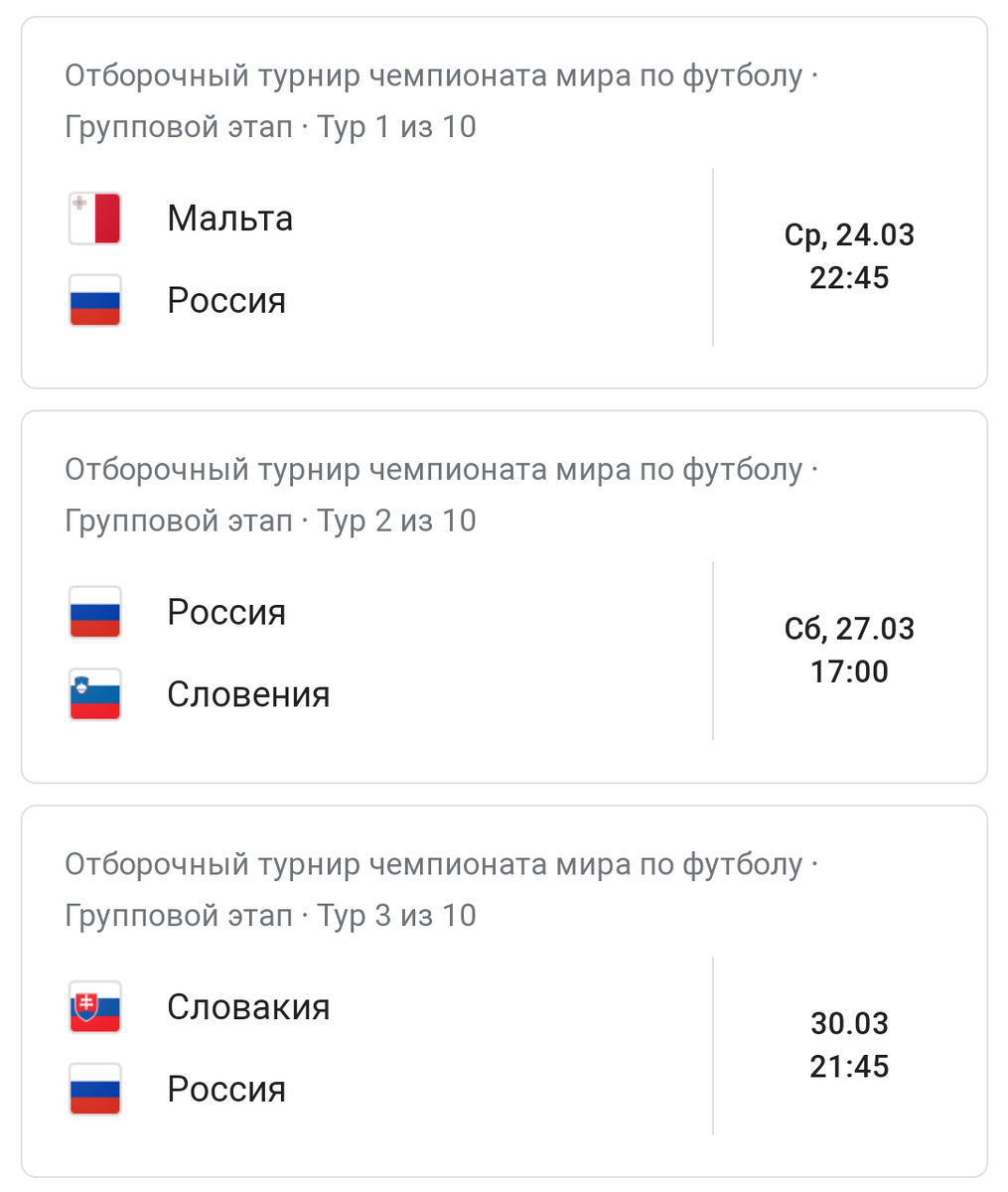
Task: Click the Slovakia flag icon
Action: [93, 1006]
